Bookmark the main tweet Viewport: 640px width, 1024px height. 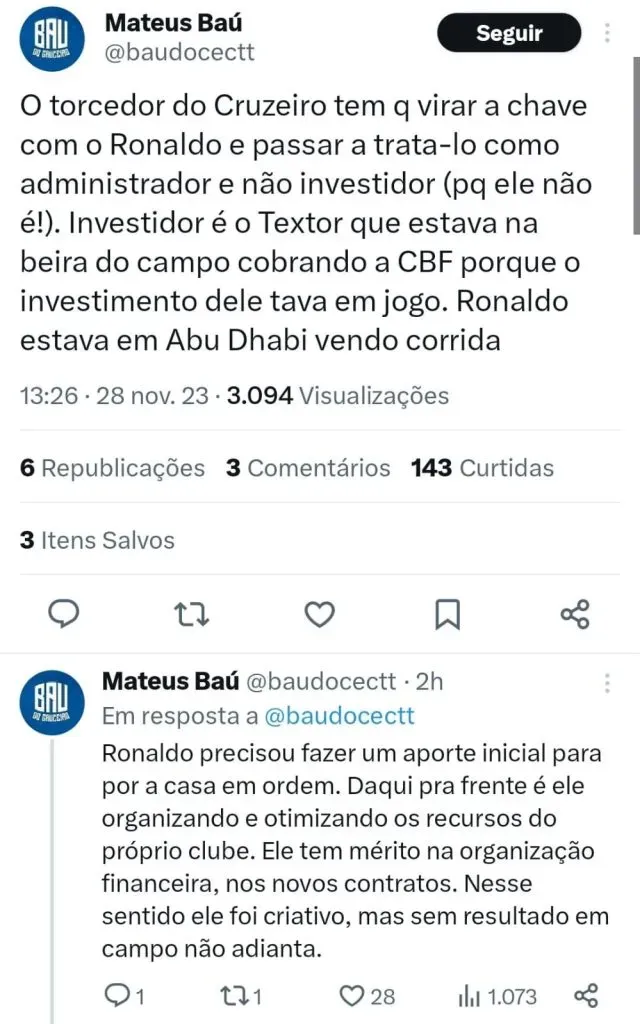coord(447,613)
